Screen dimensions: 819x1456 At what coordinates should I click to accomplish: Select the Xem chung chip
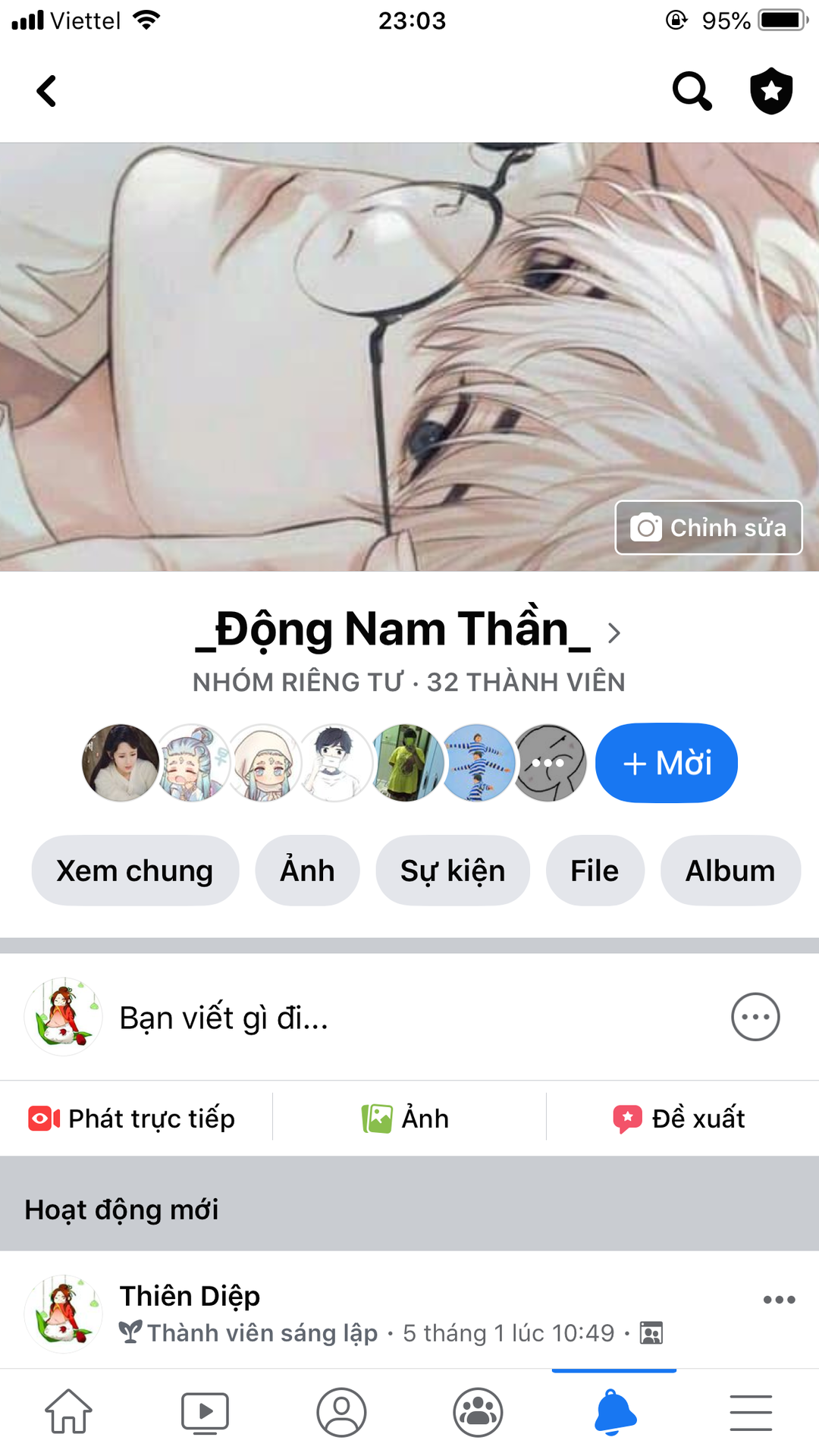pos(135,871)
